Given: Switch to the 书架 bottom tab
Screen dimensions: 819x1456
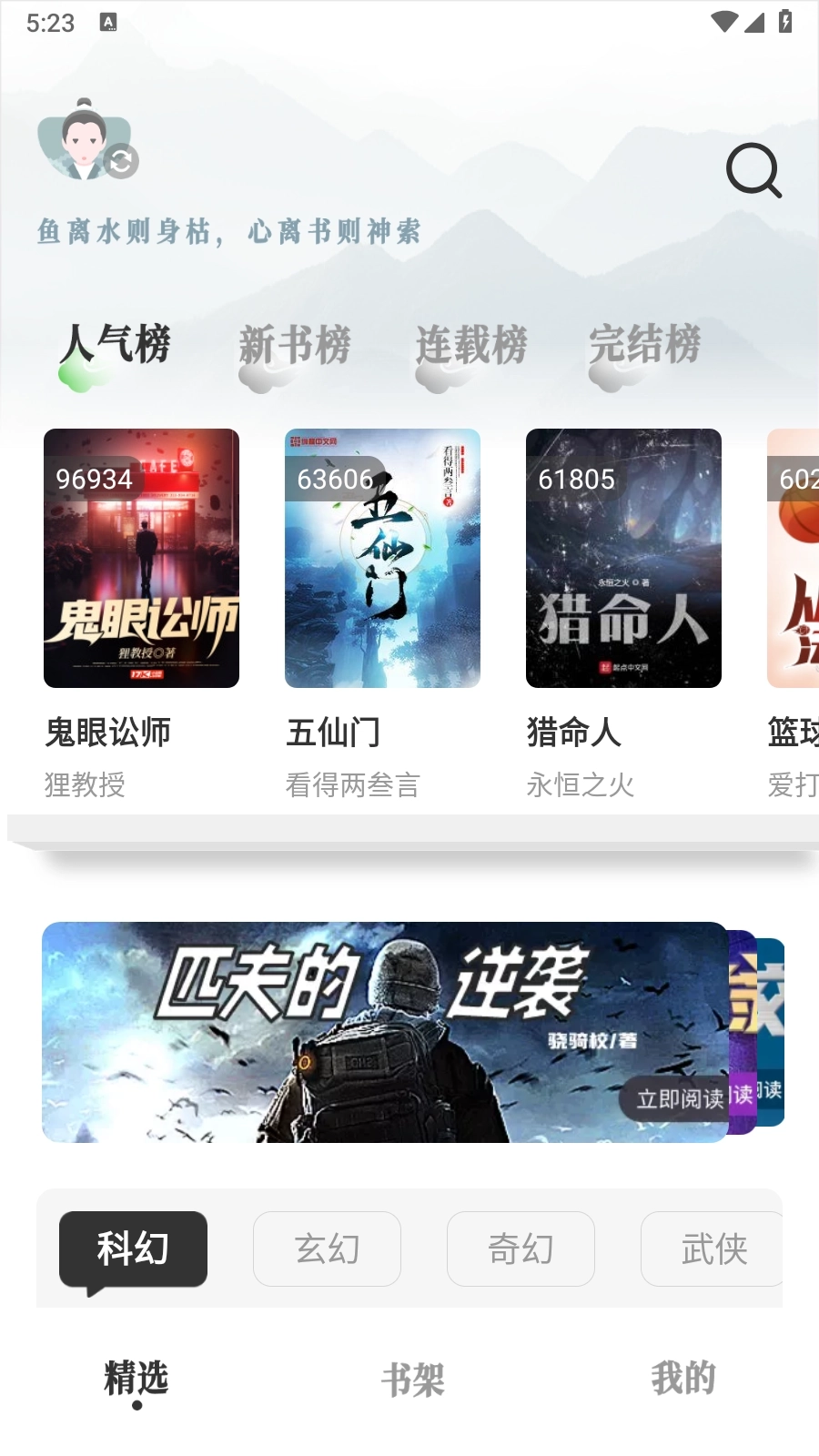Looking at the screenshot, I should point(412,1380).
